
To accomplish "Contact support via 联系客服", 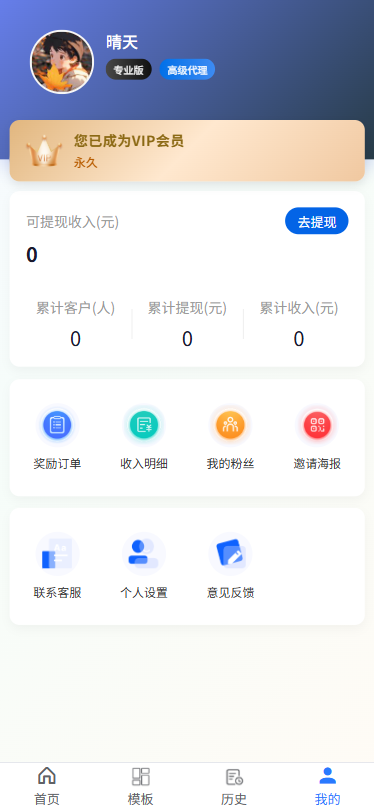I will pyautogui.click(x=57, y=566).
